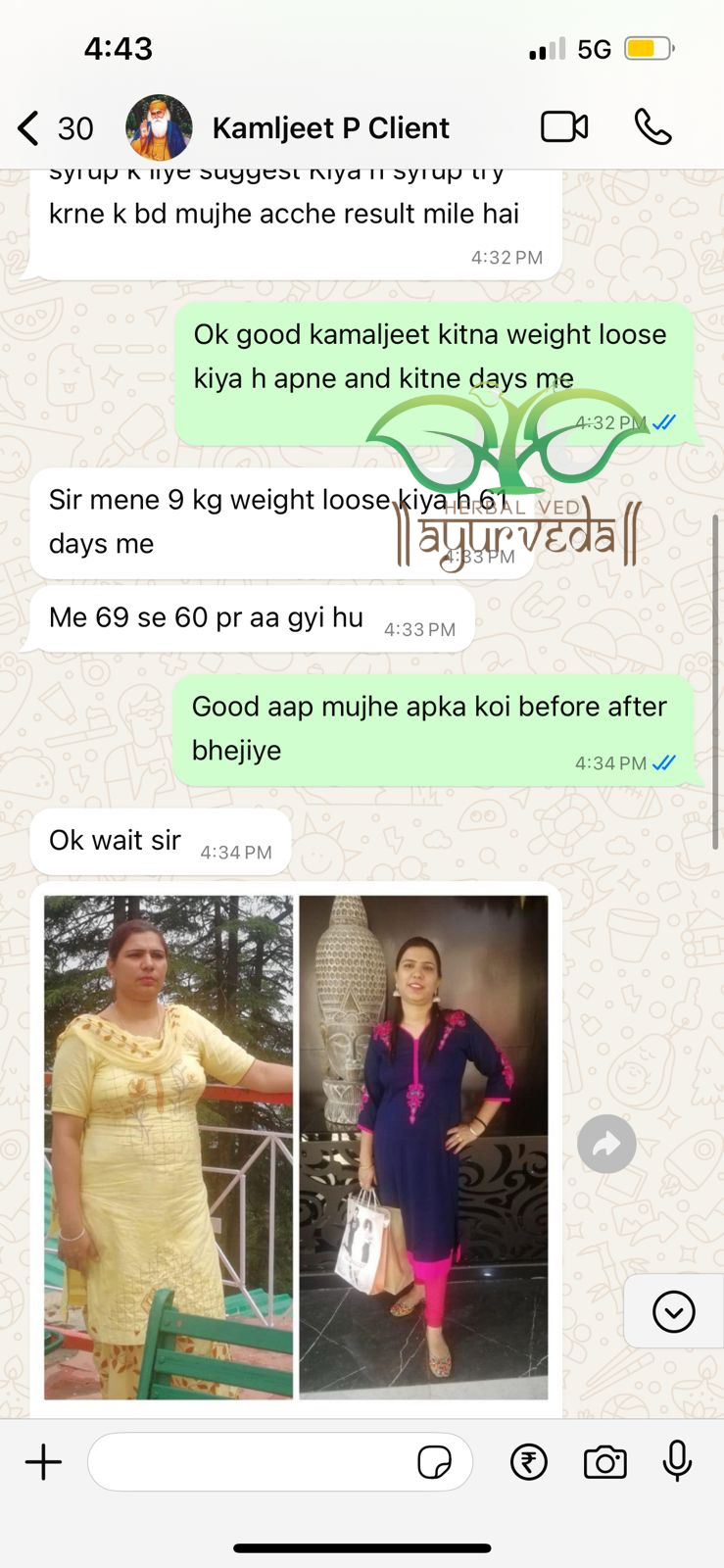
Task: Jump to the latest messages
Action: (x=673, y=1311)
